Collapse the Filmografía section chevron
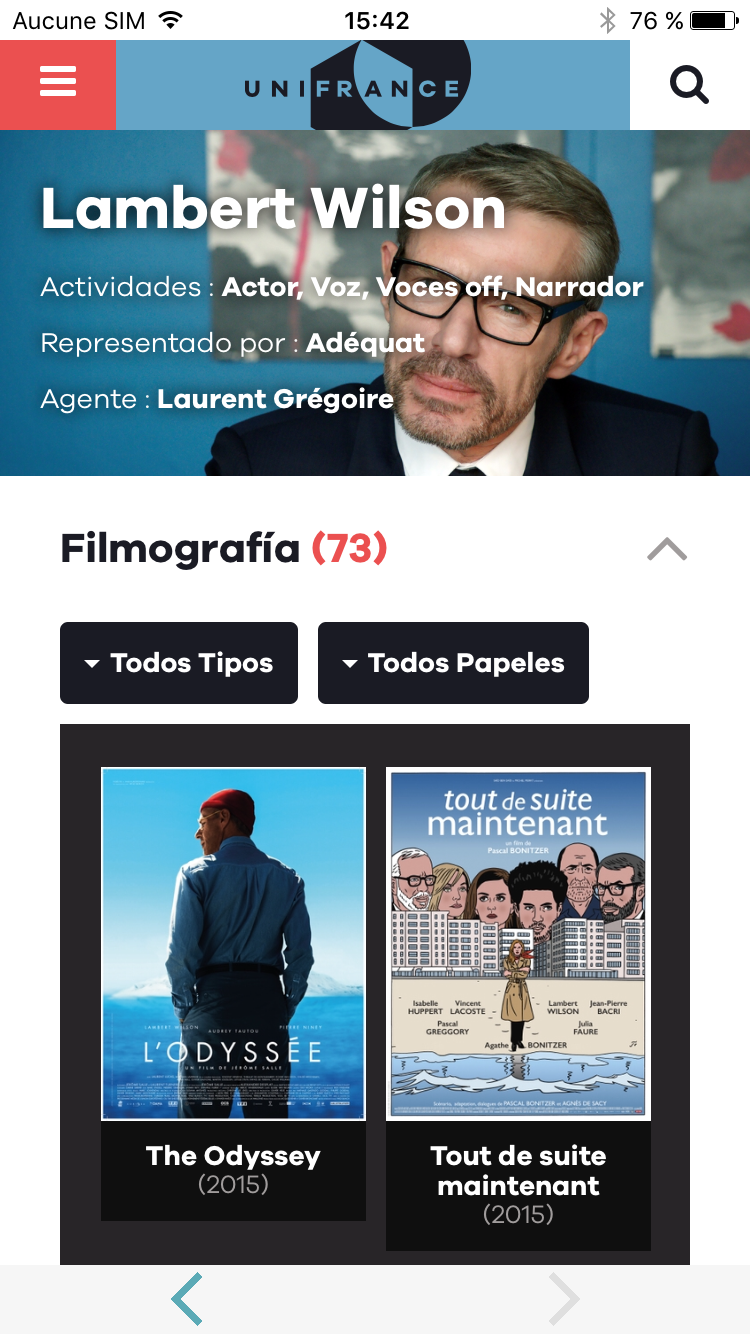This screenshot has width=750, height=1334. click(668, 548)
